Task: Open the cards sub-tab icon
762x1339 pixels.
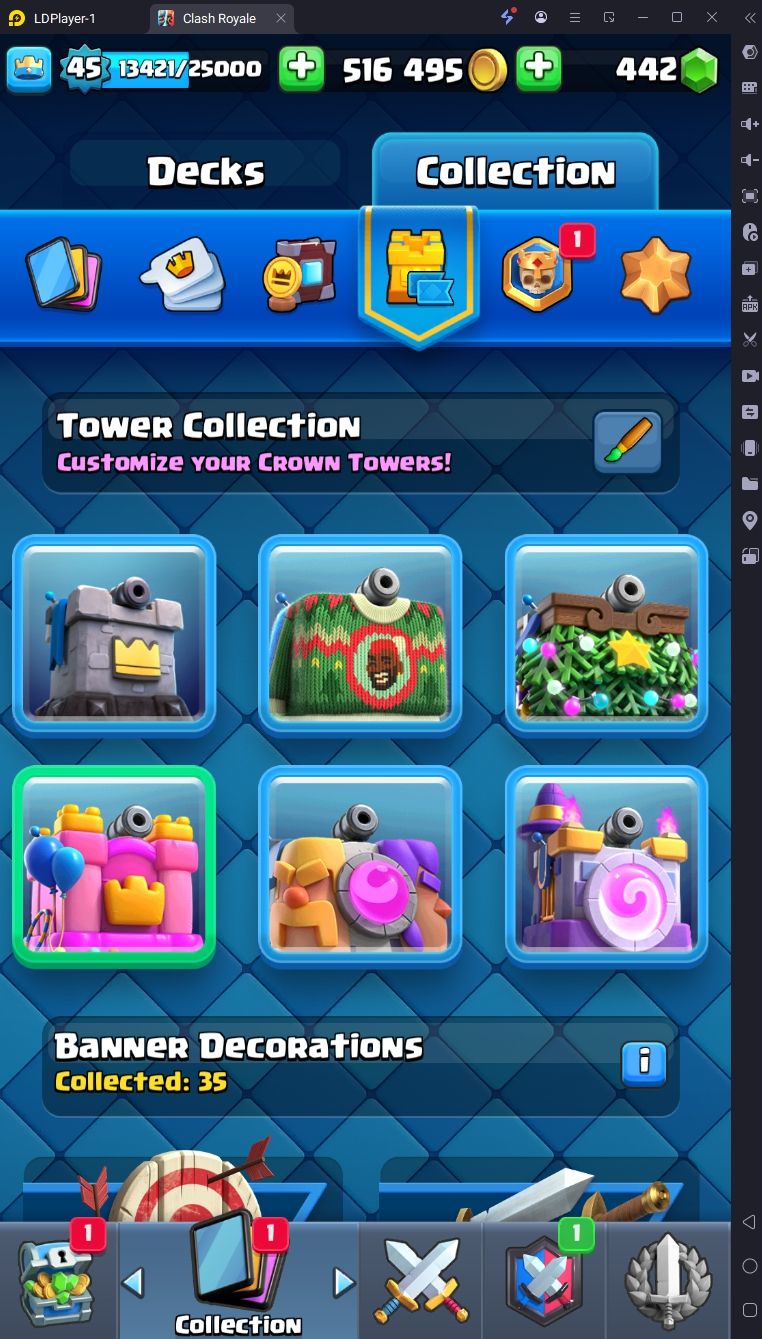Action: pos(63,272)
